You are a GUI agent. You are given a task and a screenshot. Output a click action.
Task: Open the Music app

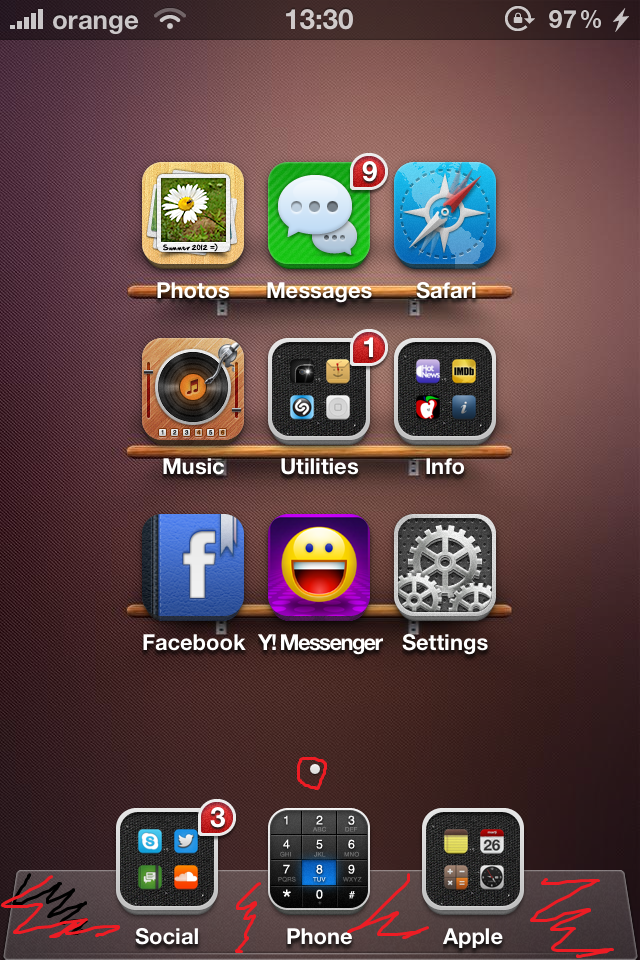coord(193,390)
